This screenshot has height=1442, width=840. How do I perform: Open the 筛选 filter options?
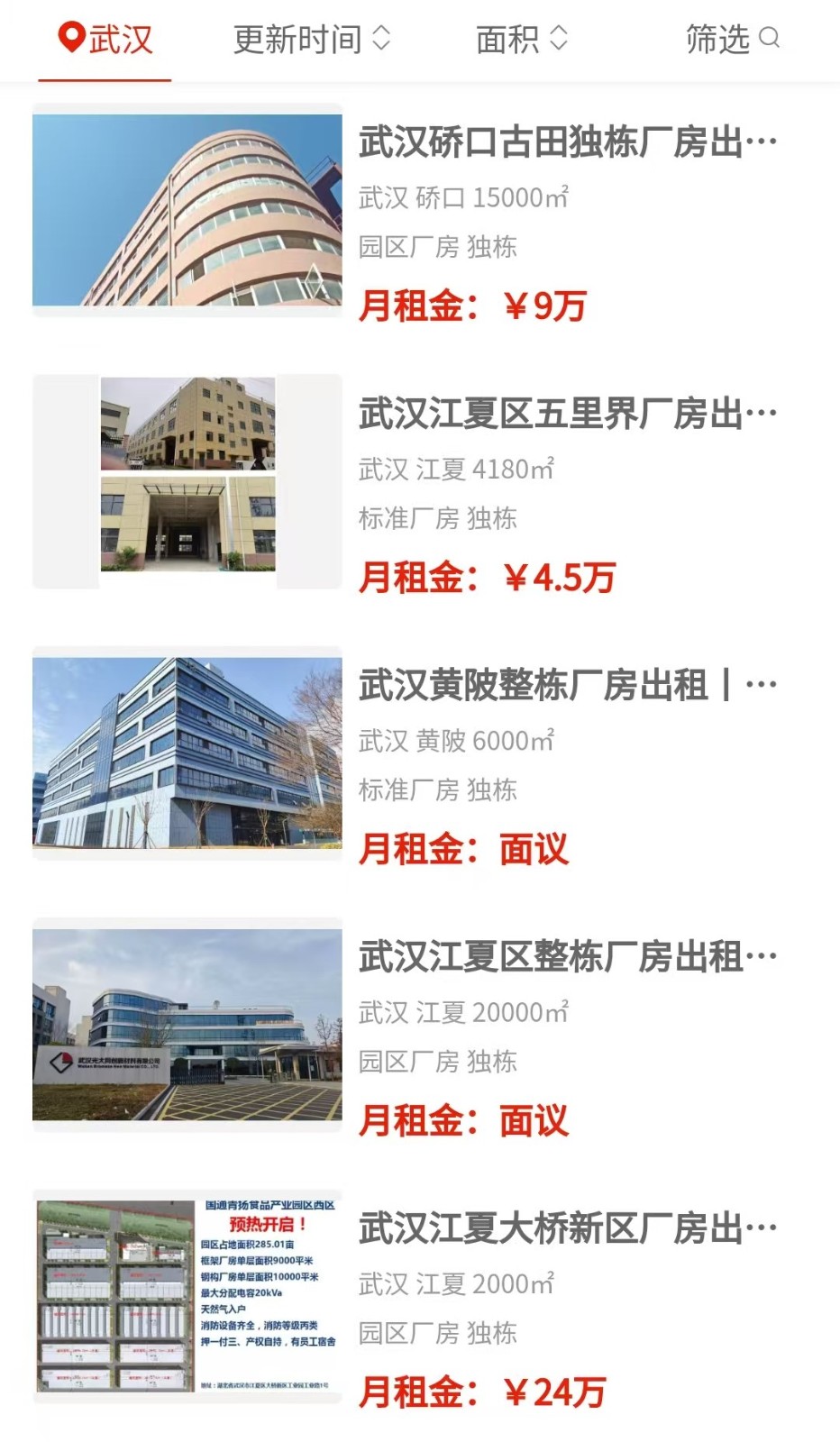tap(732, 40)
